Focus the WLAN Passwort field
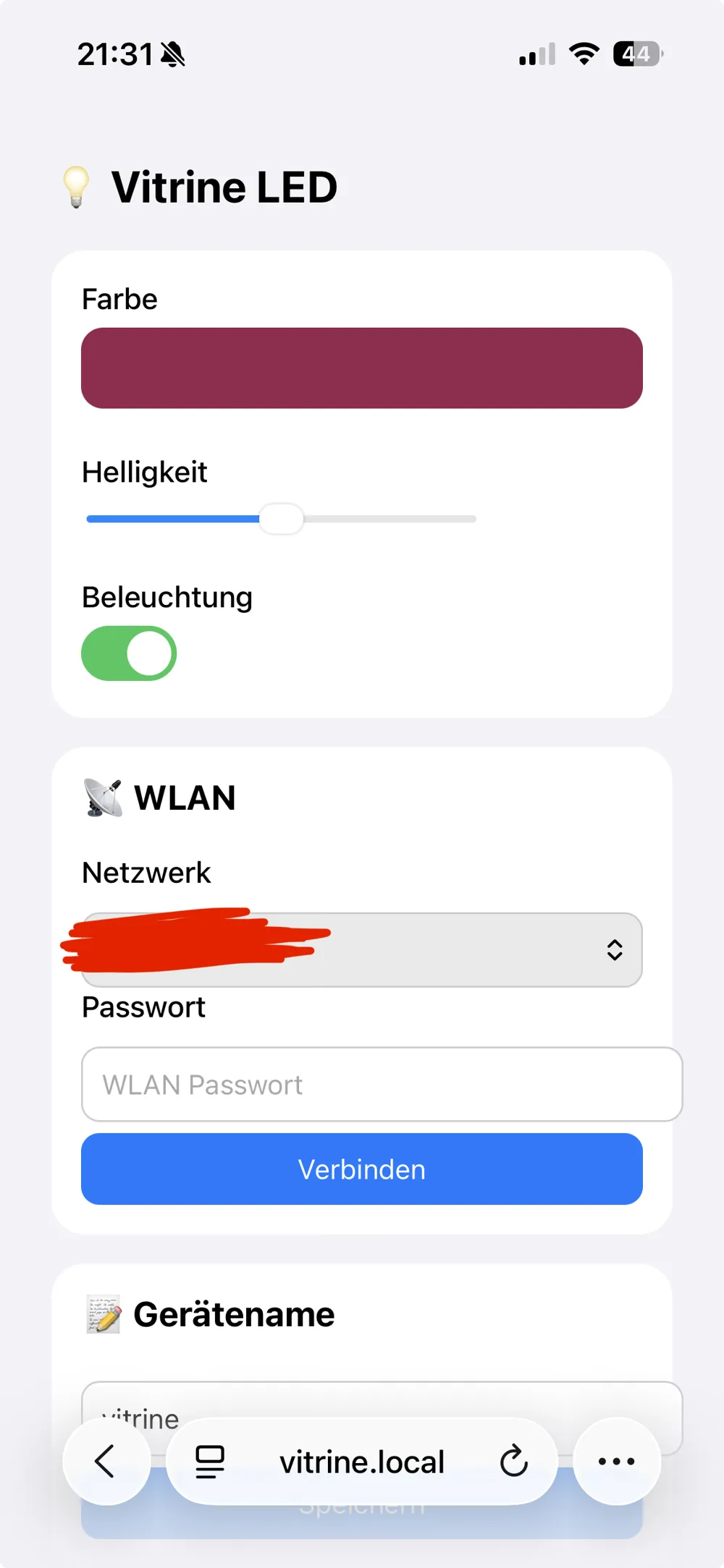 click(382, 1084)
